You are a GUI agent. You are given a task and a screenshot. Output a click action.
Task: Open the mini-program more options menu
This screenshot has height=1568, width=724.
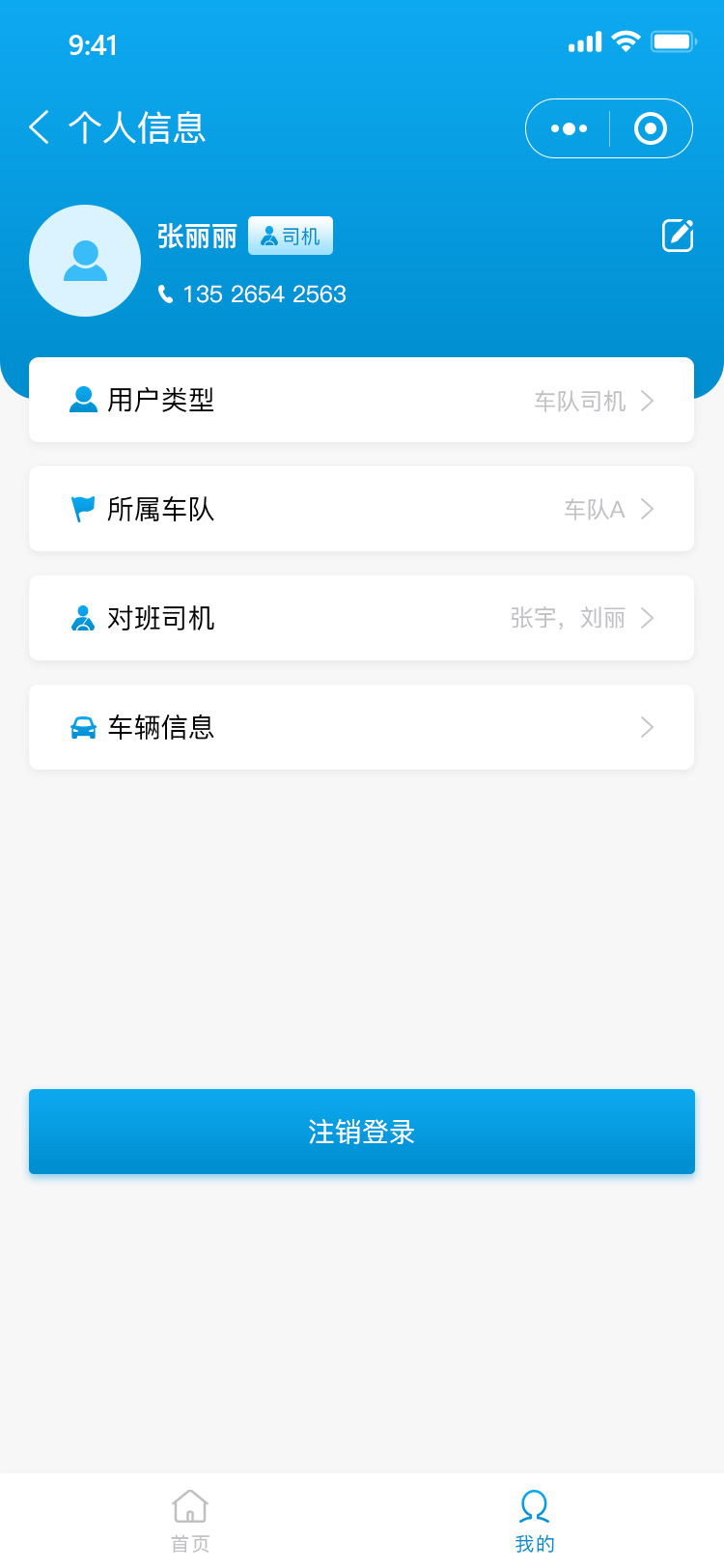coord(569,128)
